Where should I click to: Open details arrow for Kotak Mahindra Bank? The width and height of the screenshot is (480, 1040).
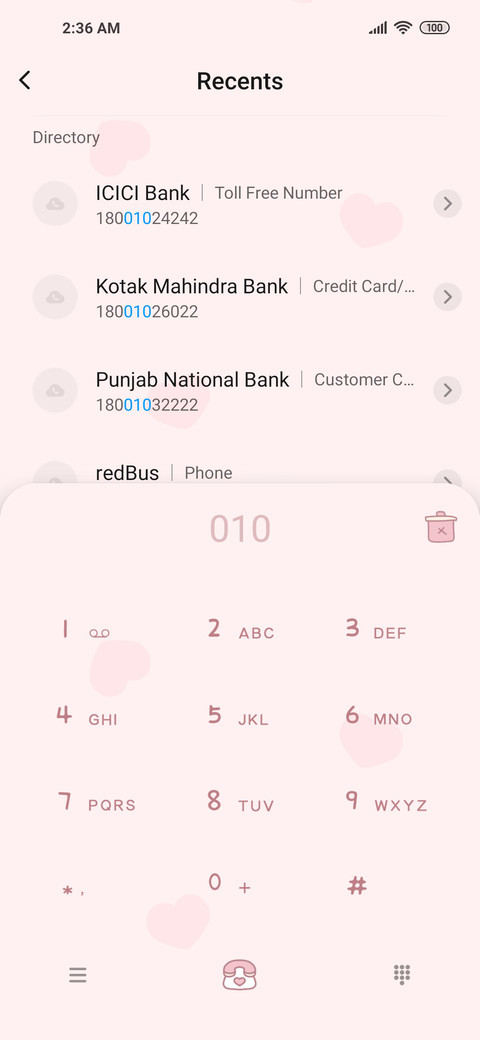pos(448,296)
